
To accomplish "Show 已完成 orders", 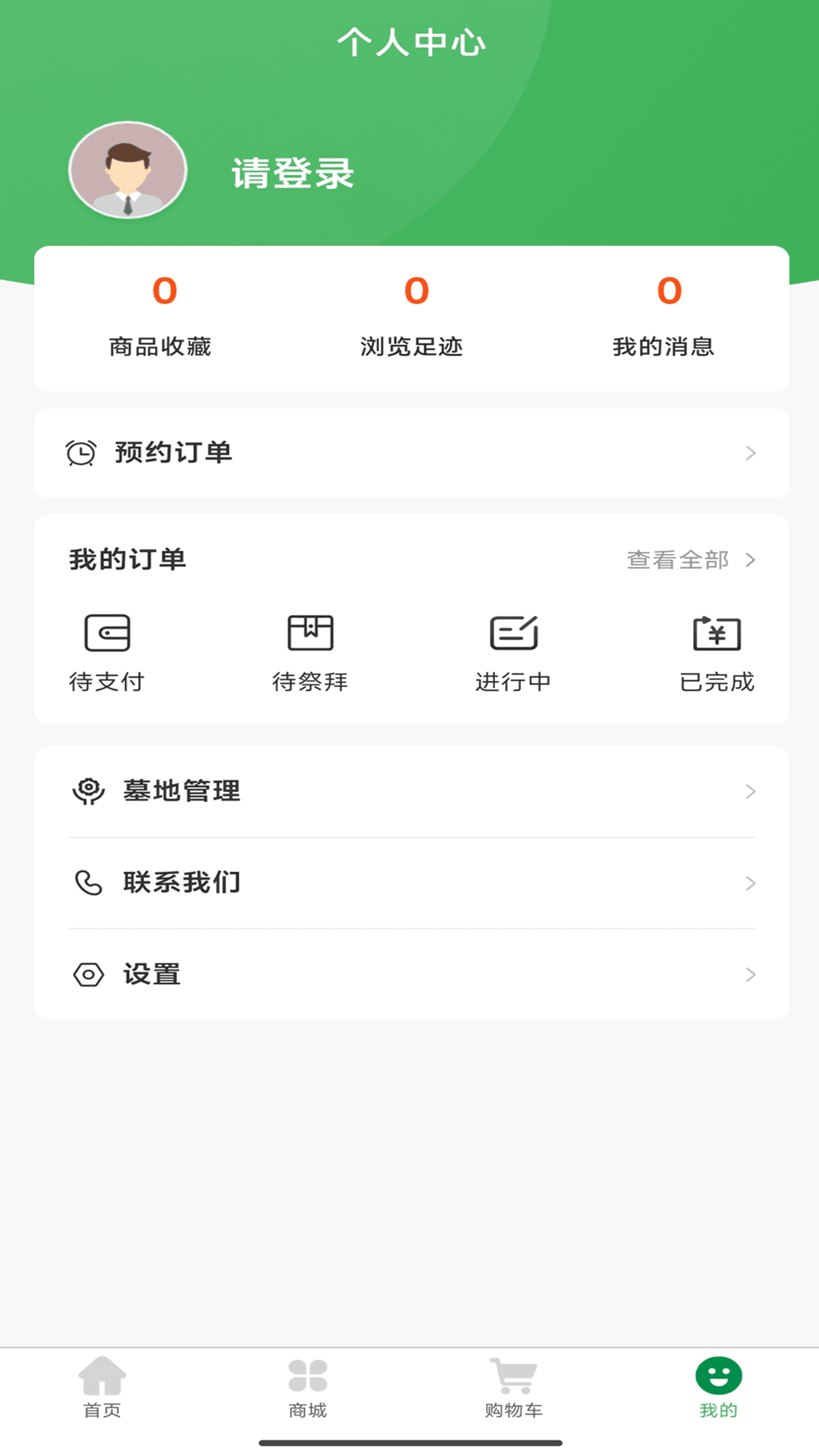I will coord(717,652).
